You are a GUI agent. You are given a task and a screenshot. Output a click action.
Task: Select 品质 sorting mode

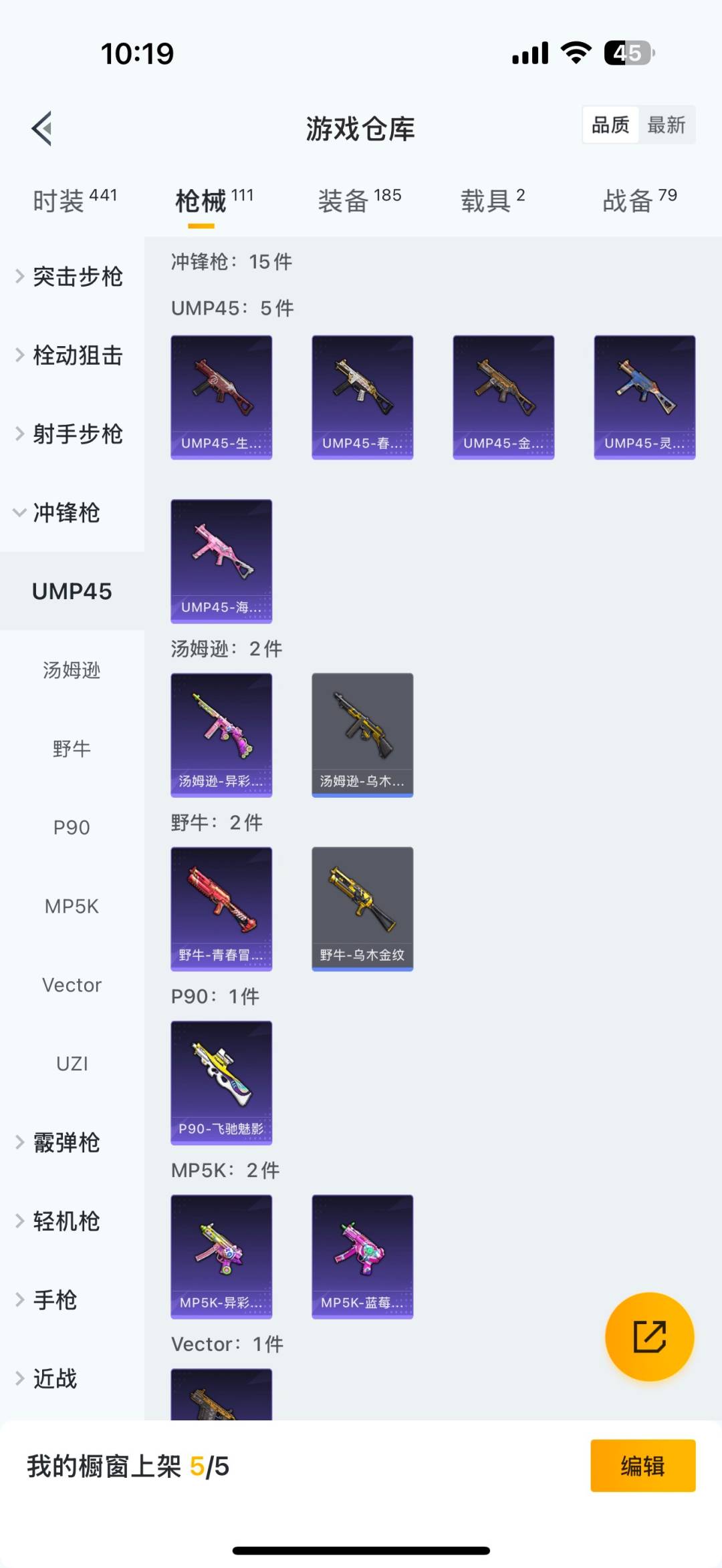(x=609, y=125)
